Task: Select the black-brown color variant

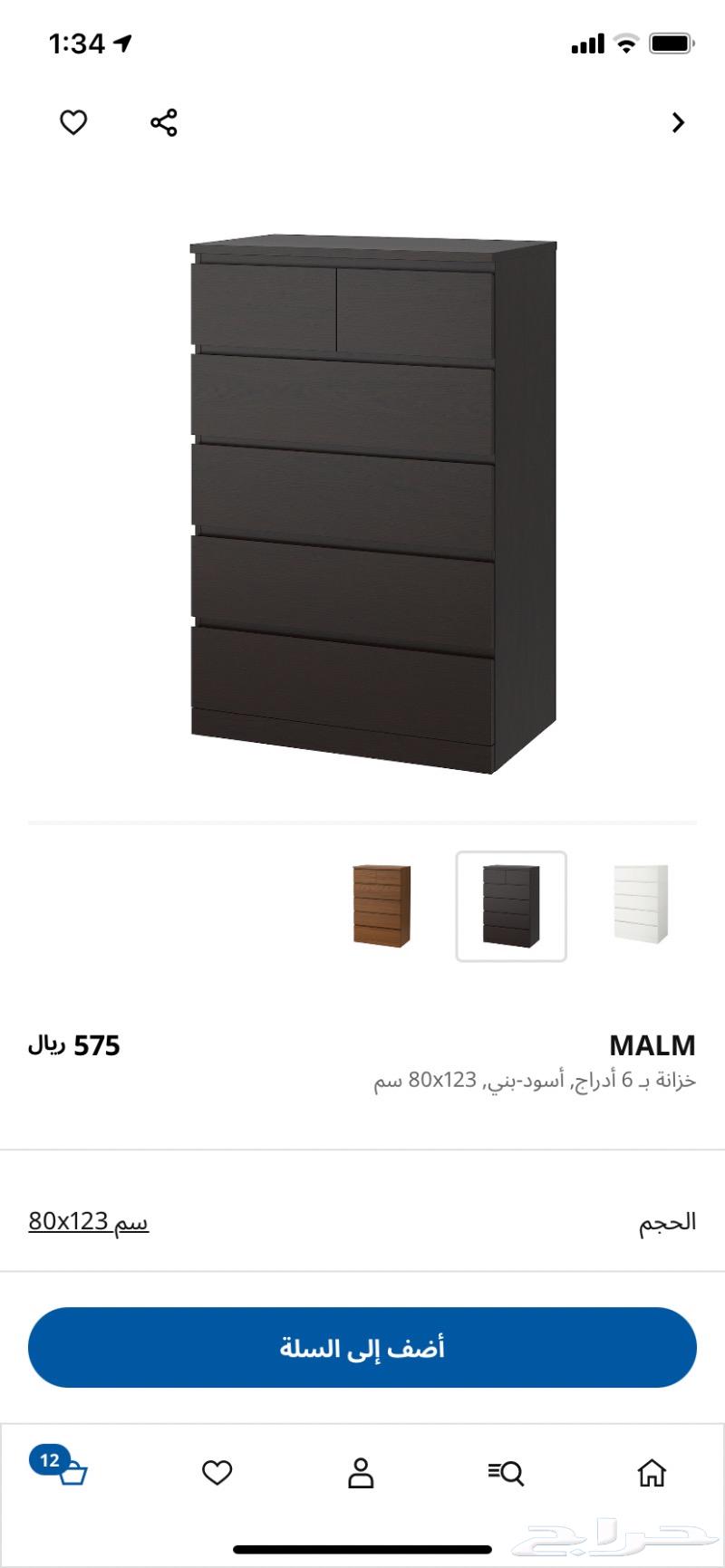Action: click(x=511, y=906)
